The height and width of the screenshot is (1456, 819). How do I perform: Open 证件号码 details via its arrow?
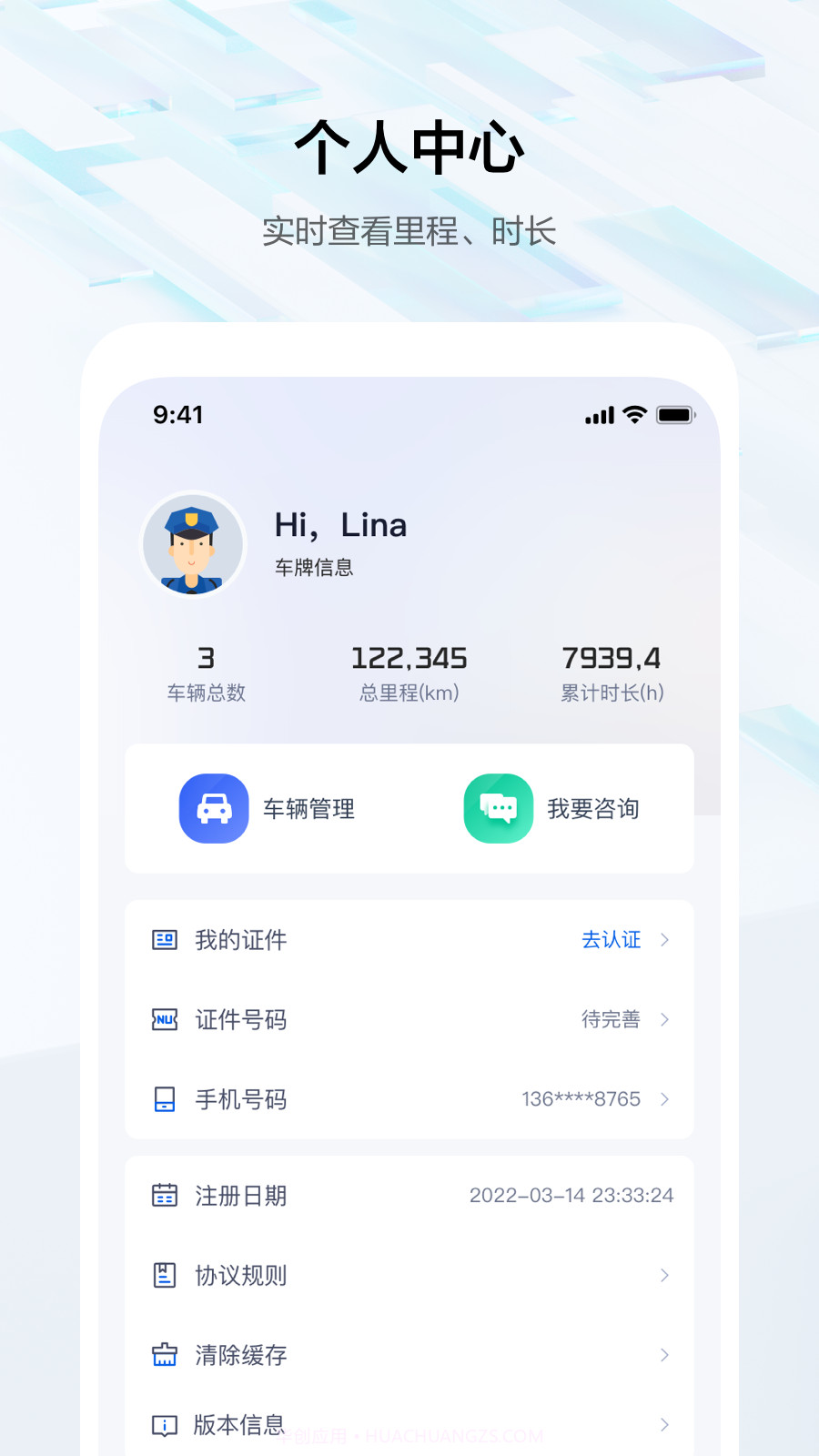(x=664, y=1019)
